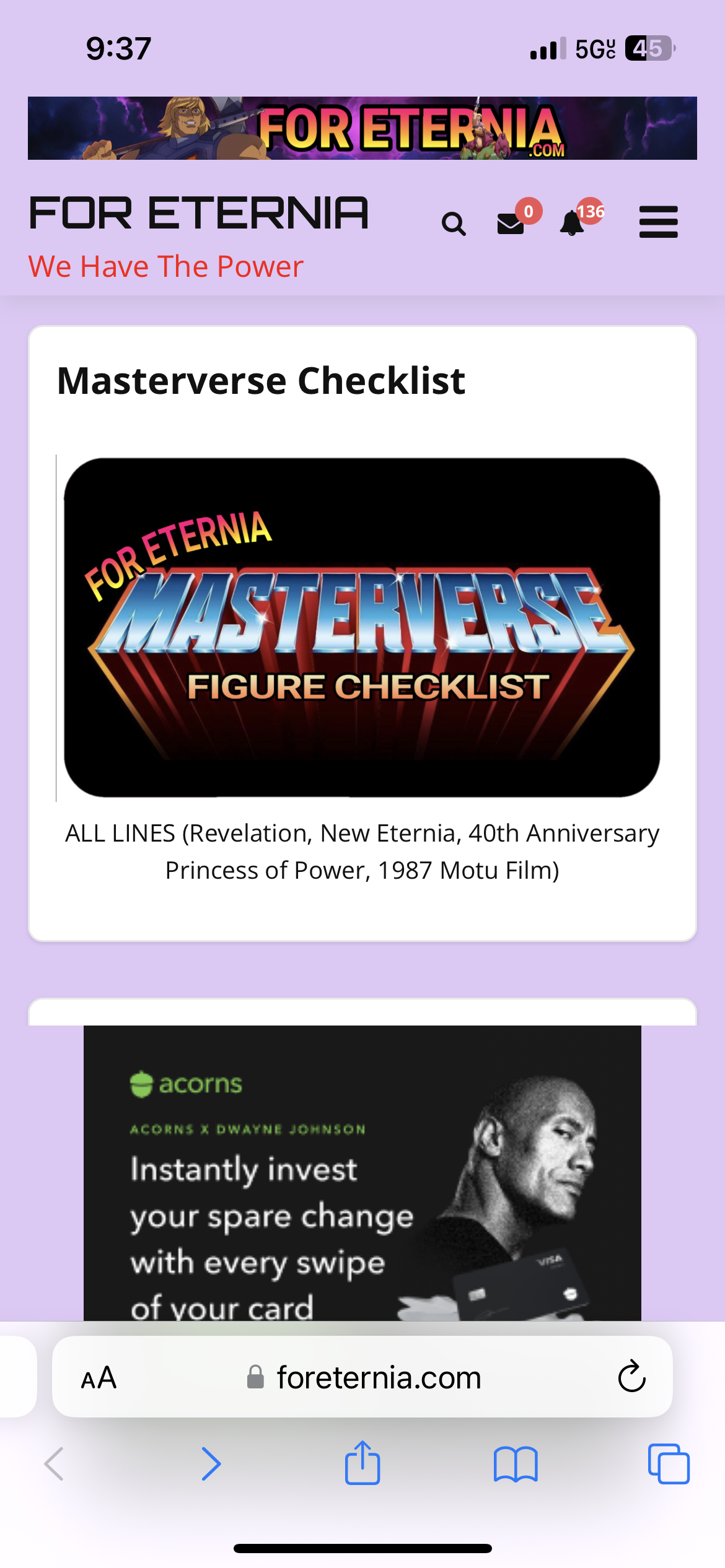The image size is (725, 1568).
Task: Open Safari bookmarks
Action: (x=516, y=1464)
